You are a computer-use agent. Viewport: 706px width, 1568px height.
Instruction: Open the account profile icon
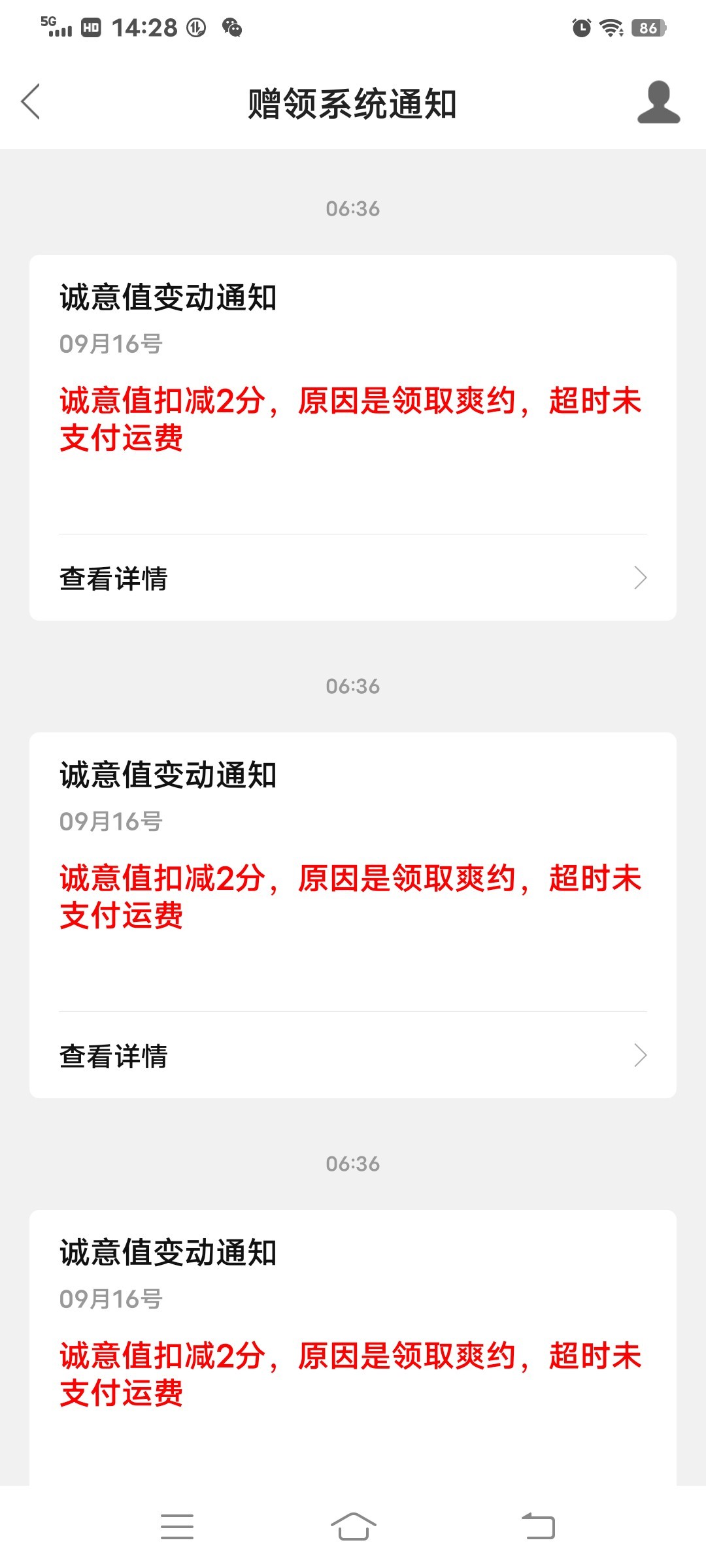click(x=658, y=103)
